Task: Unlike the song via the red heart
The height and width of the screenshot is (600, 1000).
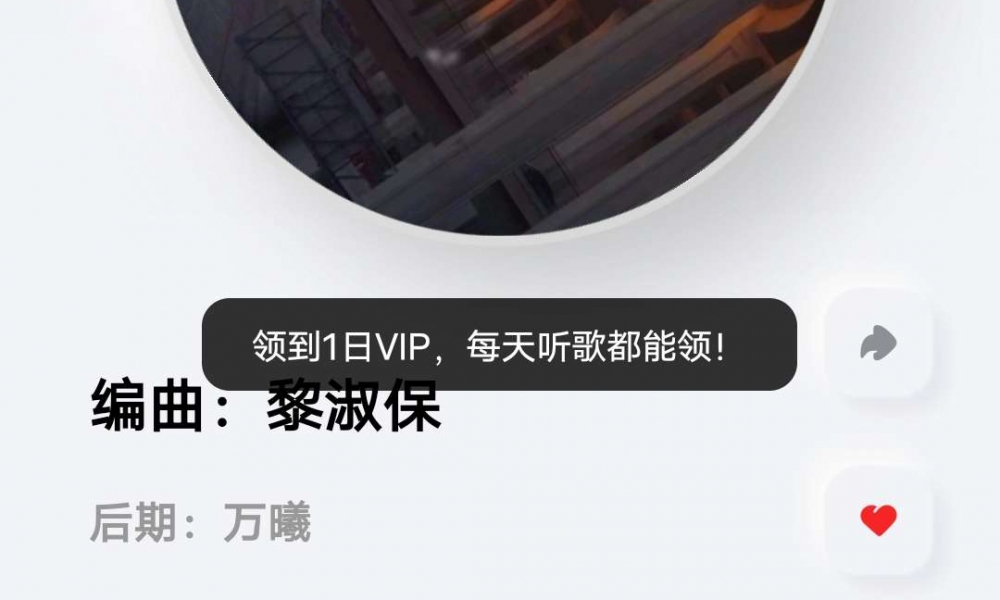Action: (878, 520)
